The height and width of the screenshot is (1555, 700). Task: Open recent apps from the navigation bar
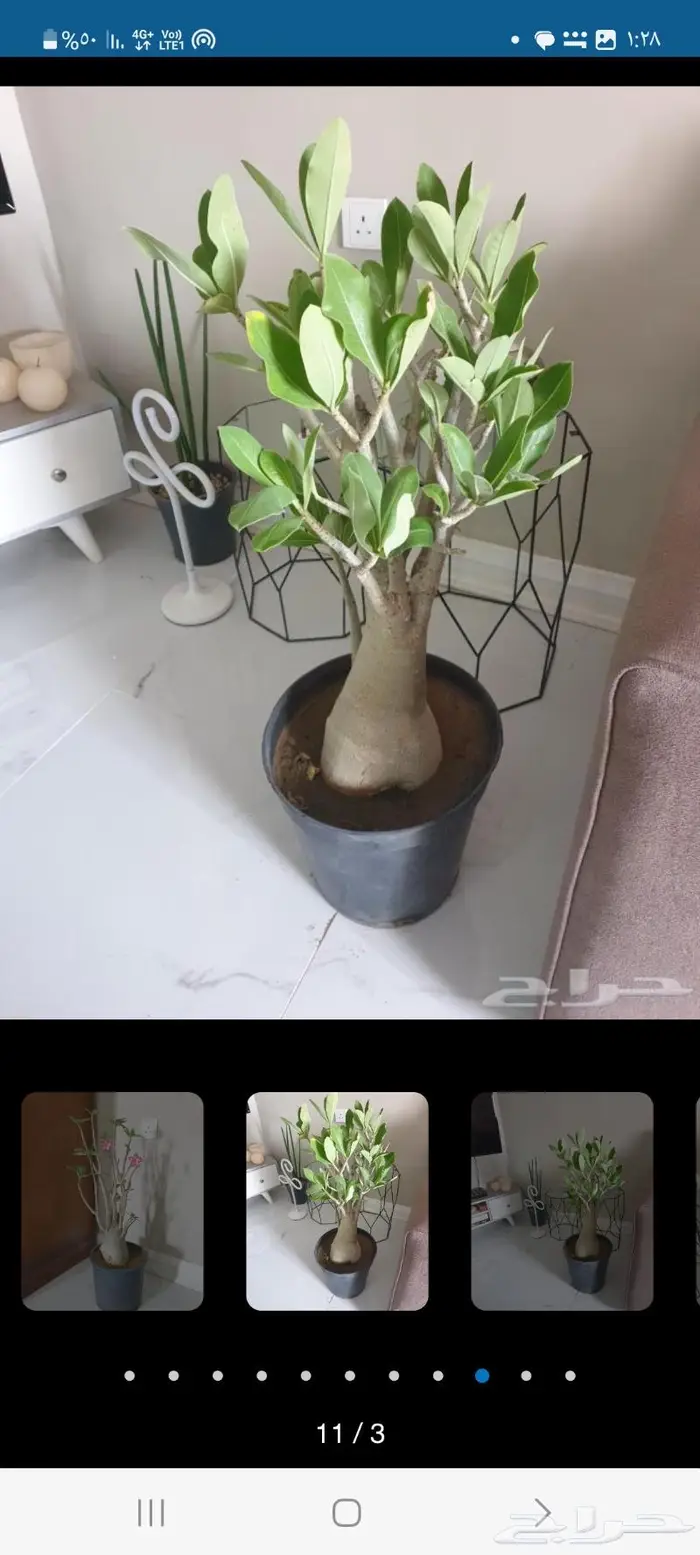151,1512
